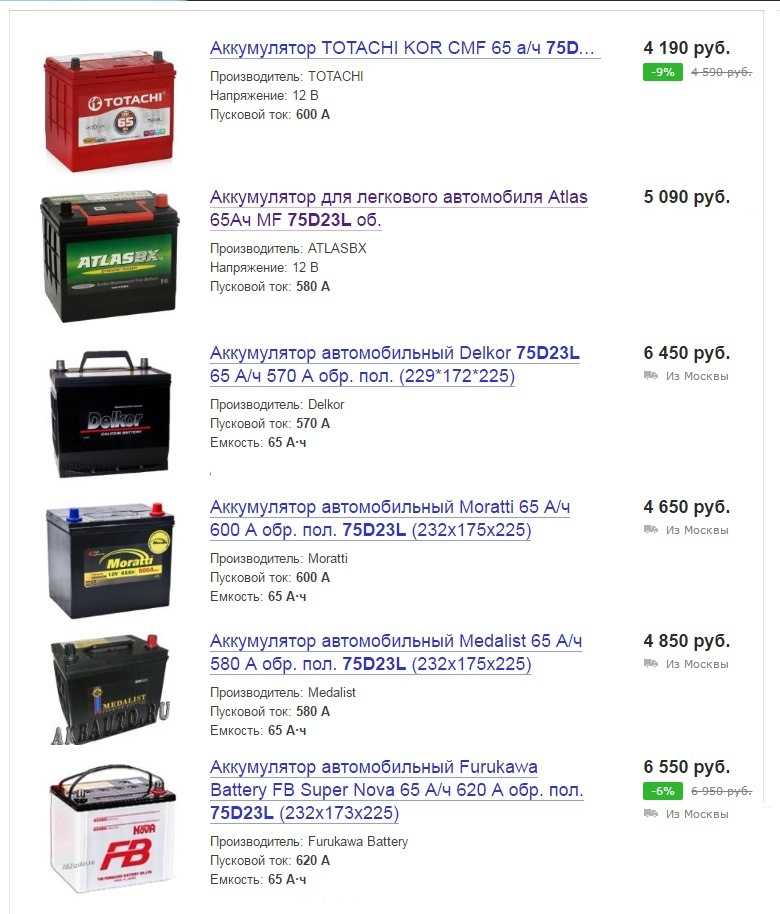Tap the red TOTACHI battery picture

(x=109, y=111)
